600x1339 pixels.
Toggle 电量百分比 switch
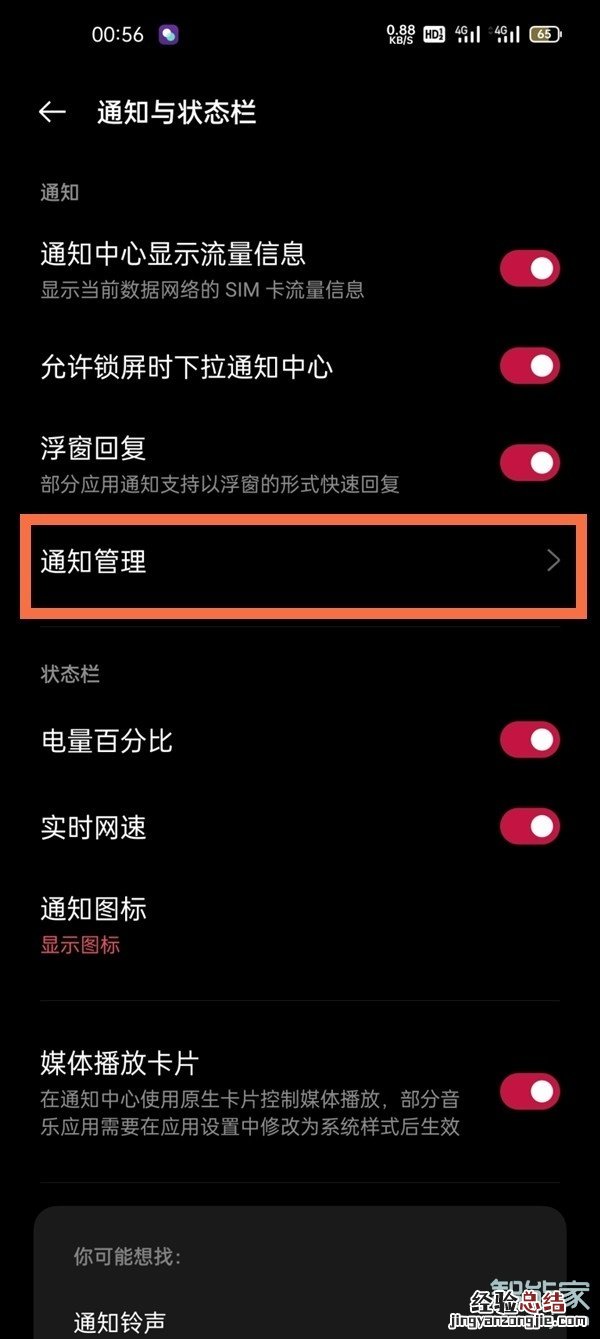point(529,740)
